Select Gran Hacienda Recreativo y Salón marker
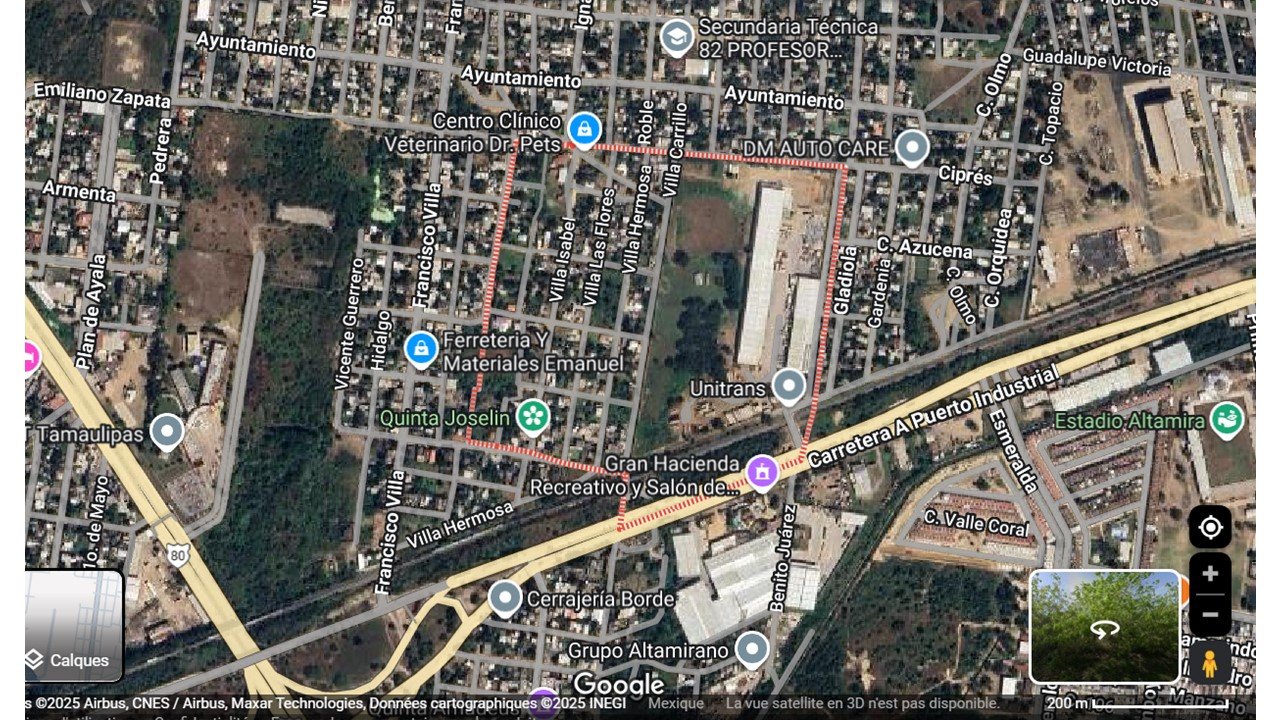Screen dimensions: 1280x720 [762, 471]
